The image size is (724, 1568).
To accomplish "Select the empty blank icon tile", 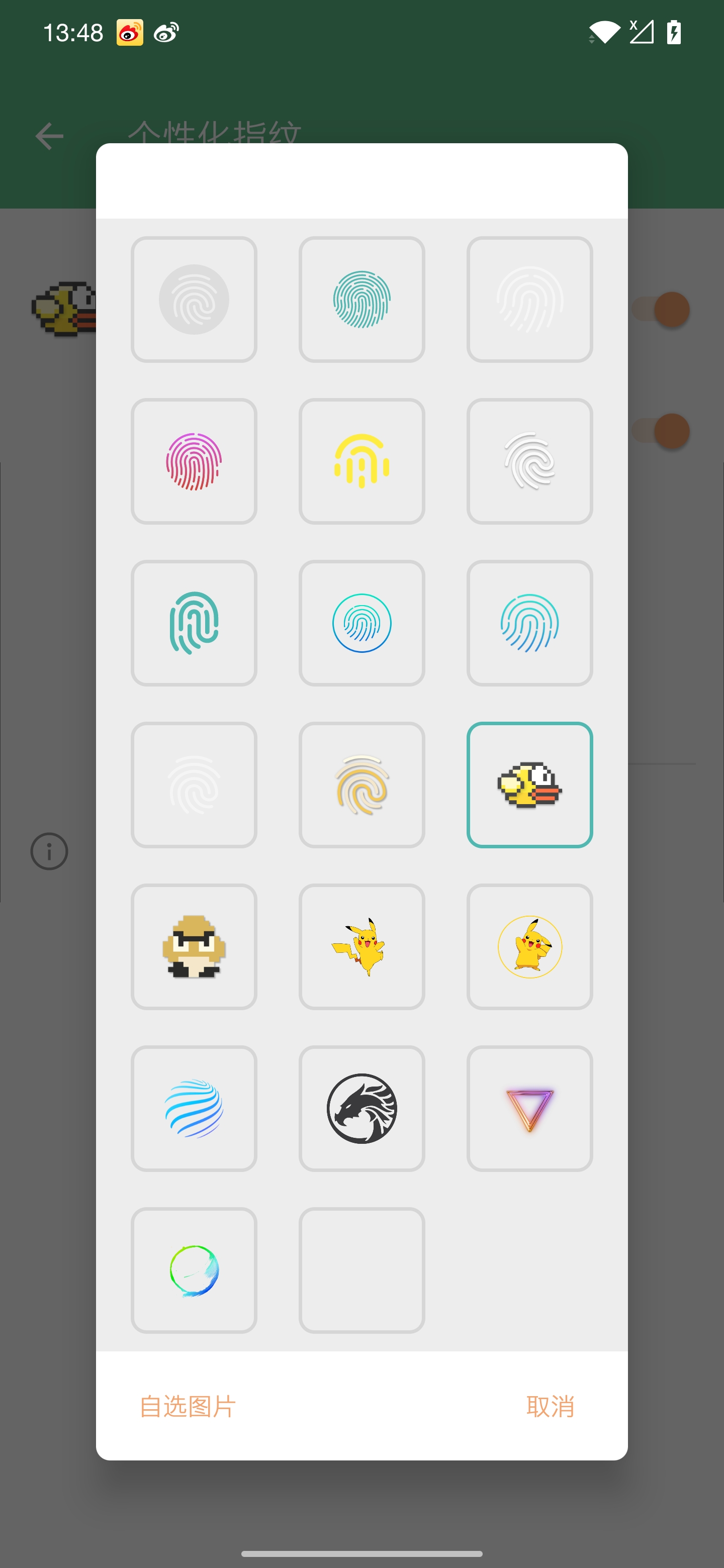I will pos(361,1270).
